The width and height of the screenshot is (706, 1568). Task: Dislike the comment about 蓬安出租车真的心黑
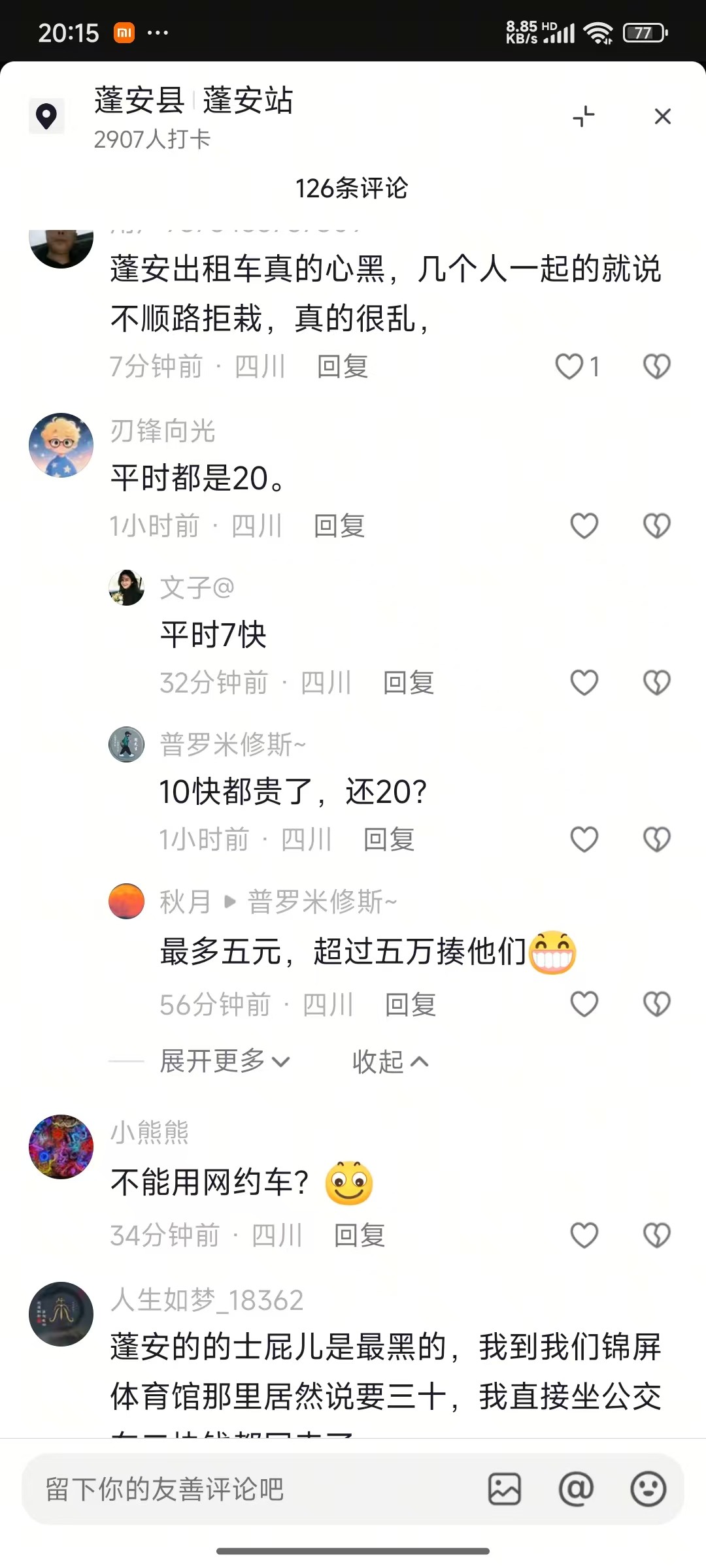pos(656,367)
